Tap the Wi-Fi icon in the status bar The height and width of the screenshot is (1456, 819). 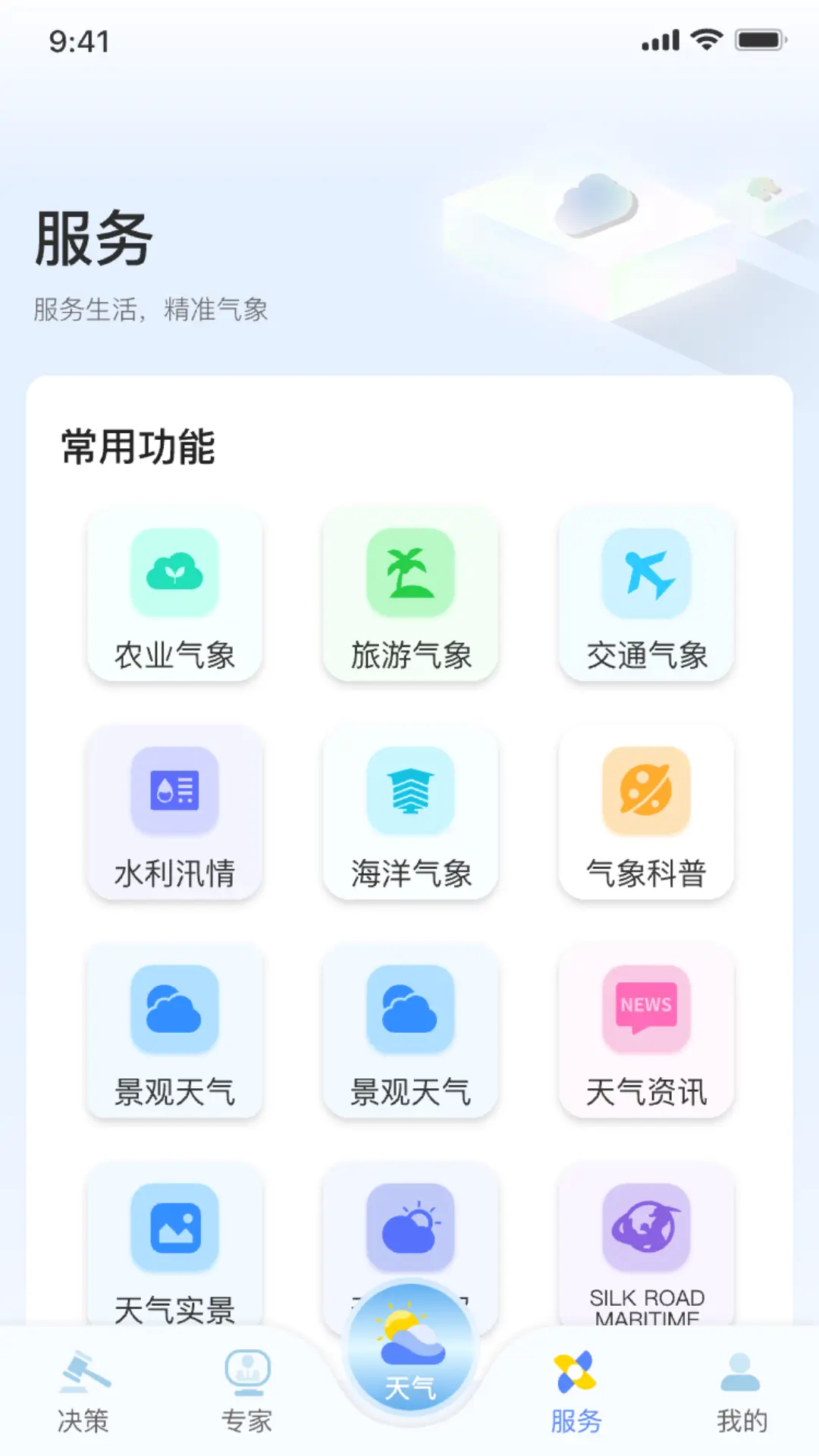coord(707,41)
